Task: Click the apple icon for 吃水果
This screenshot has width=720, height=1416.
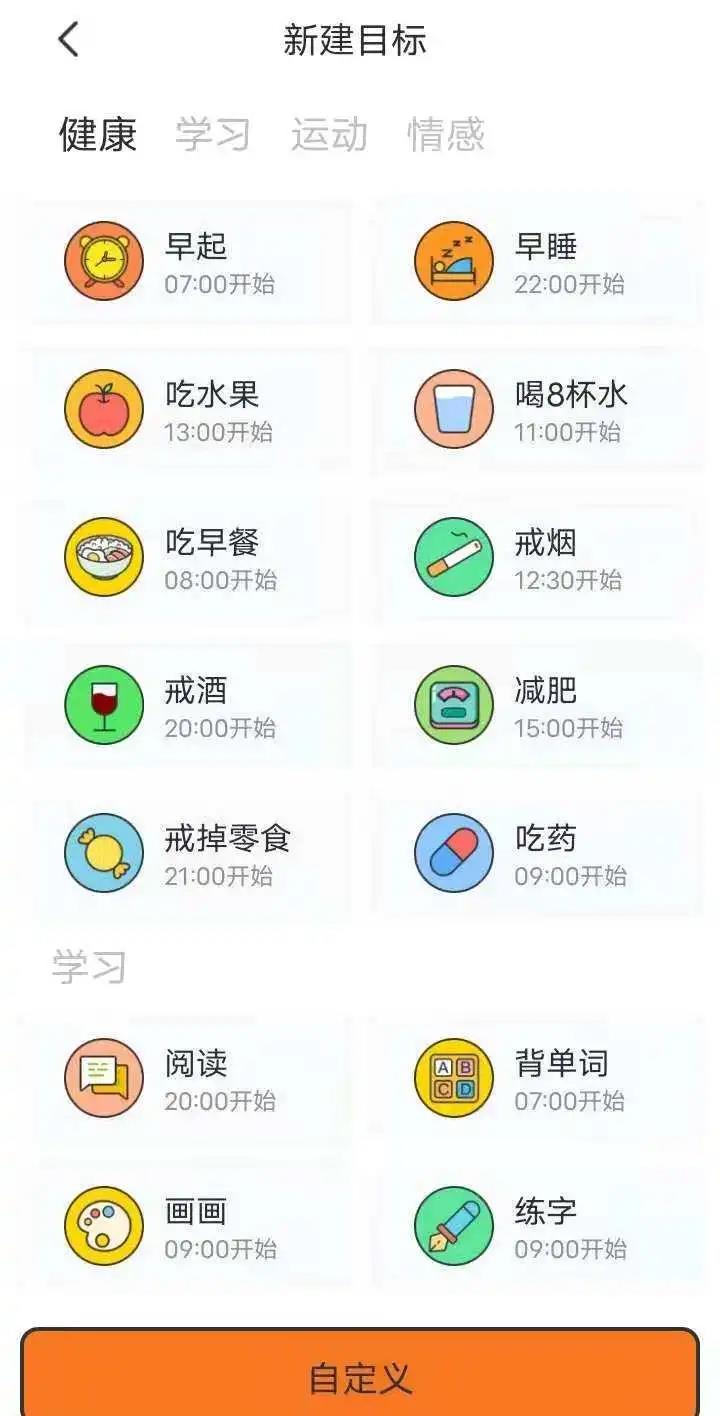Action: [102, 408]
